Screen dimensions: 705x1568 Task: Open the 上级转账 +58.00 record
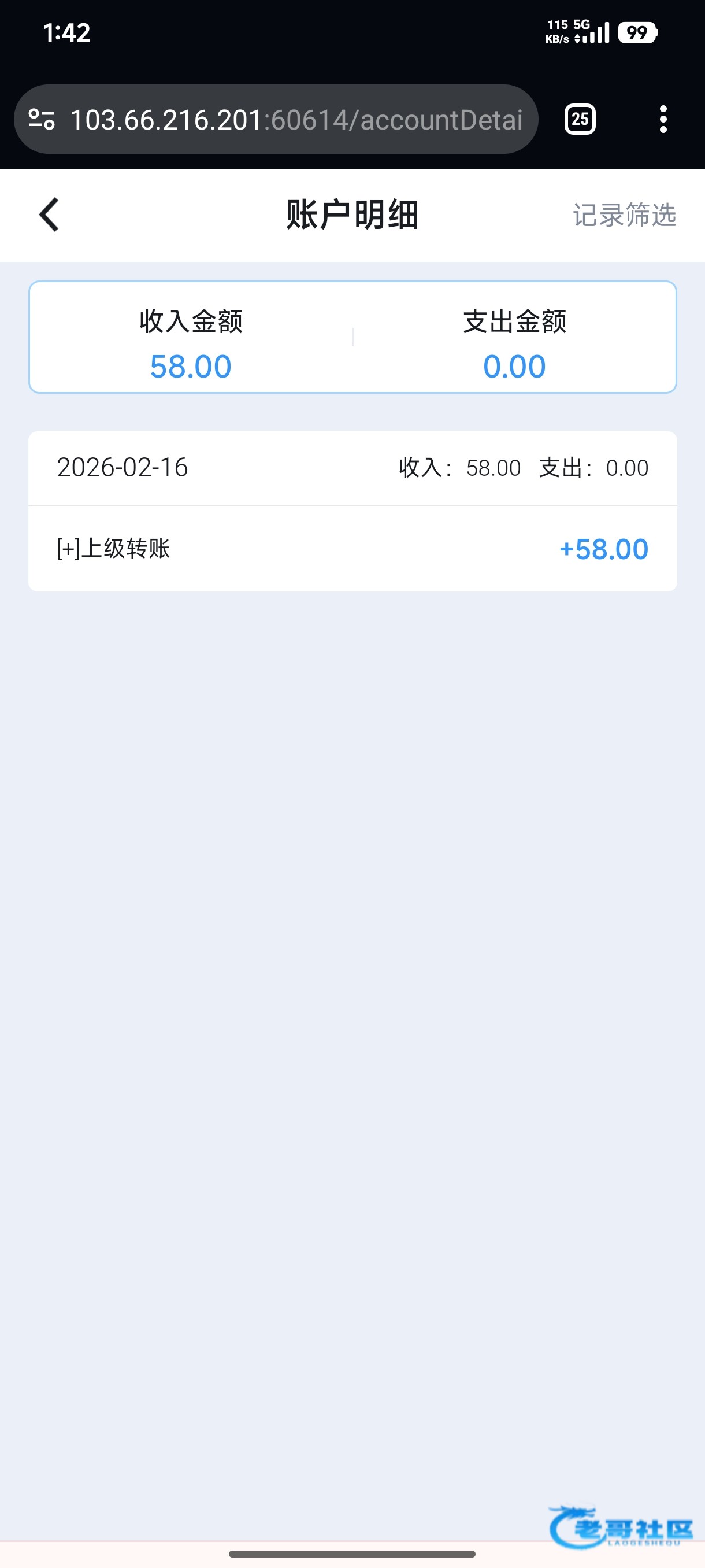pos(352,549)
